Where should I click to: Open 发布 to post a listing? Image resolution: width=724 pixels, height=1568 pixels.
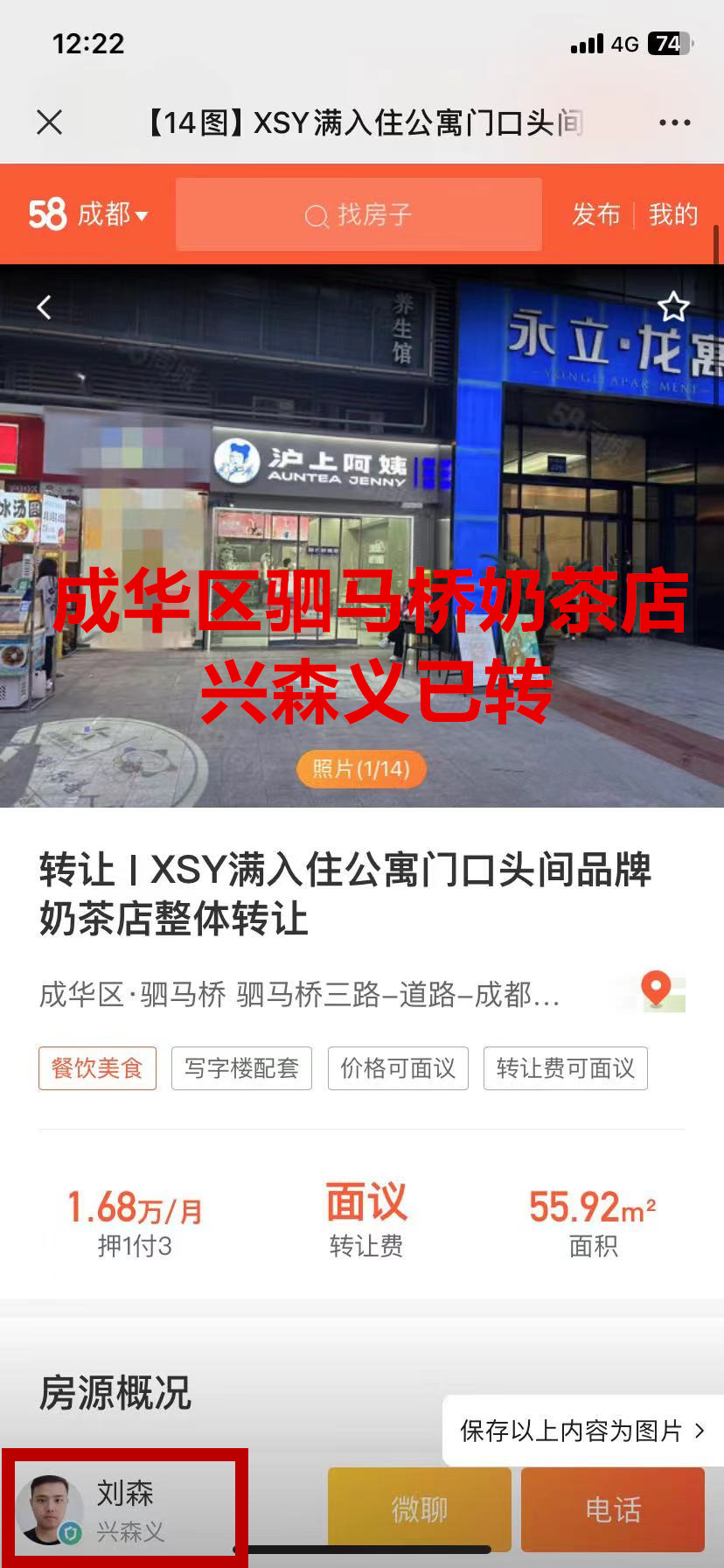pos(595,214)
